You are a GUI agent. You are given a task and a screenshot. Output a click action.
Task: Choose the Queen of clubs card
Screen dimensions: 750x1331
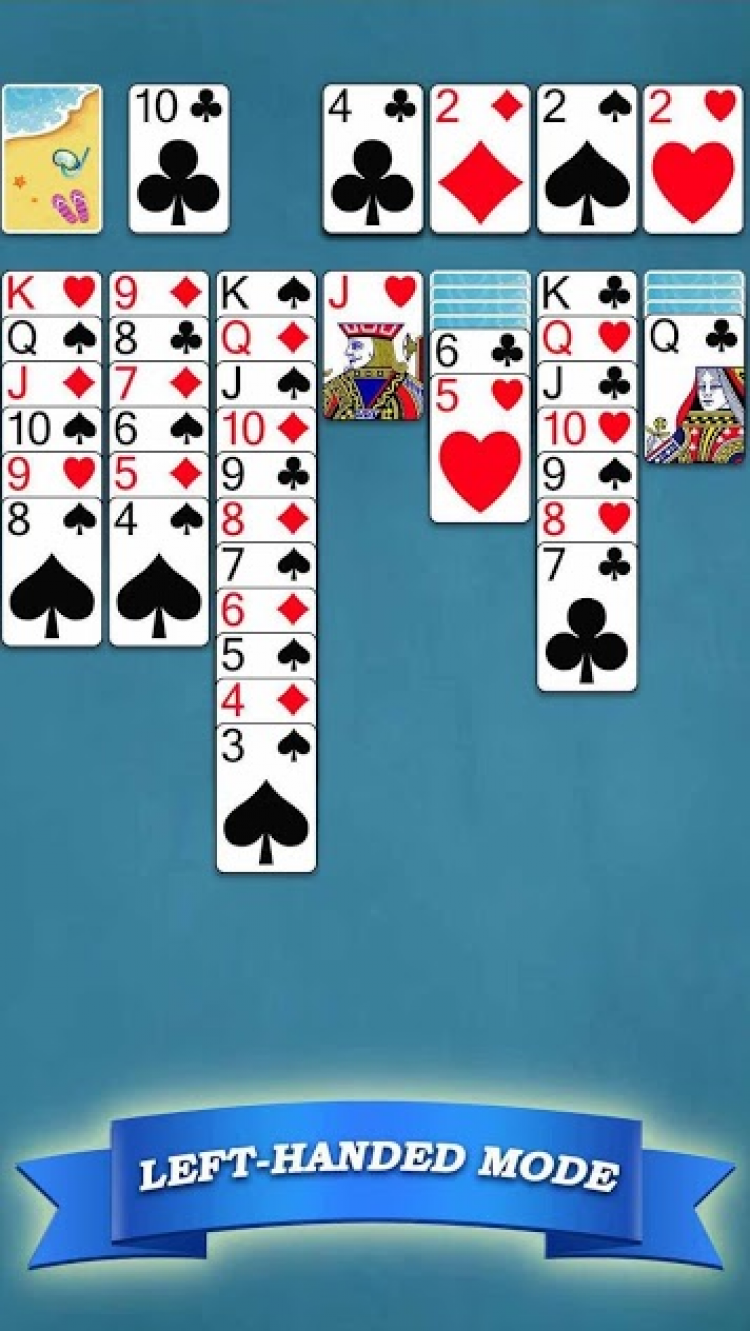(694, 390)
